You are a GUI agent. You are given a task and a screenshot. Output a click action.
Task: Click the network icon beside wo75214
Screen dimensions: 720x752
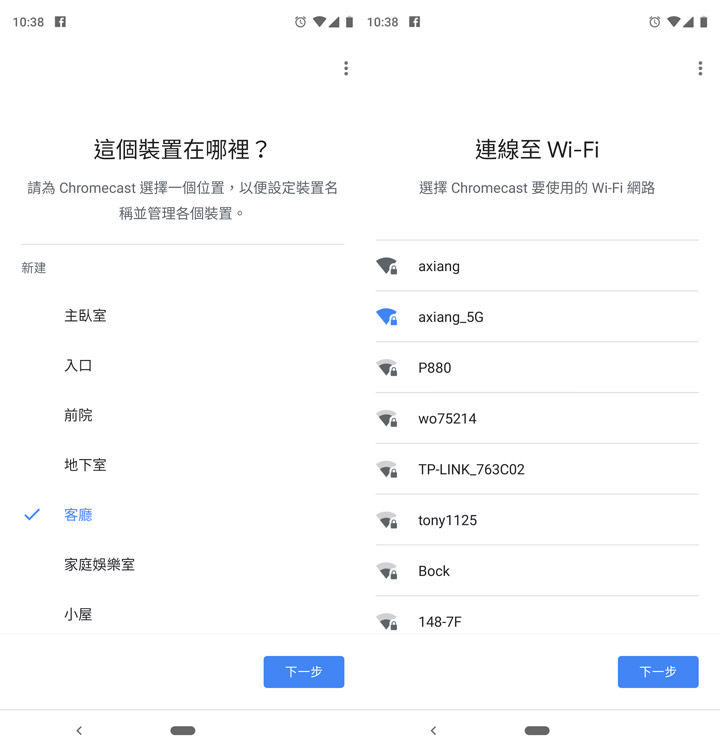(387, 418)
